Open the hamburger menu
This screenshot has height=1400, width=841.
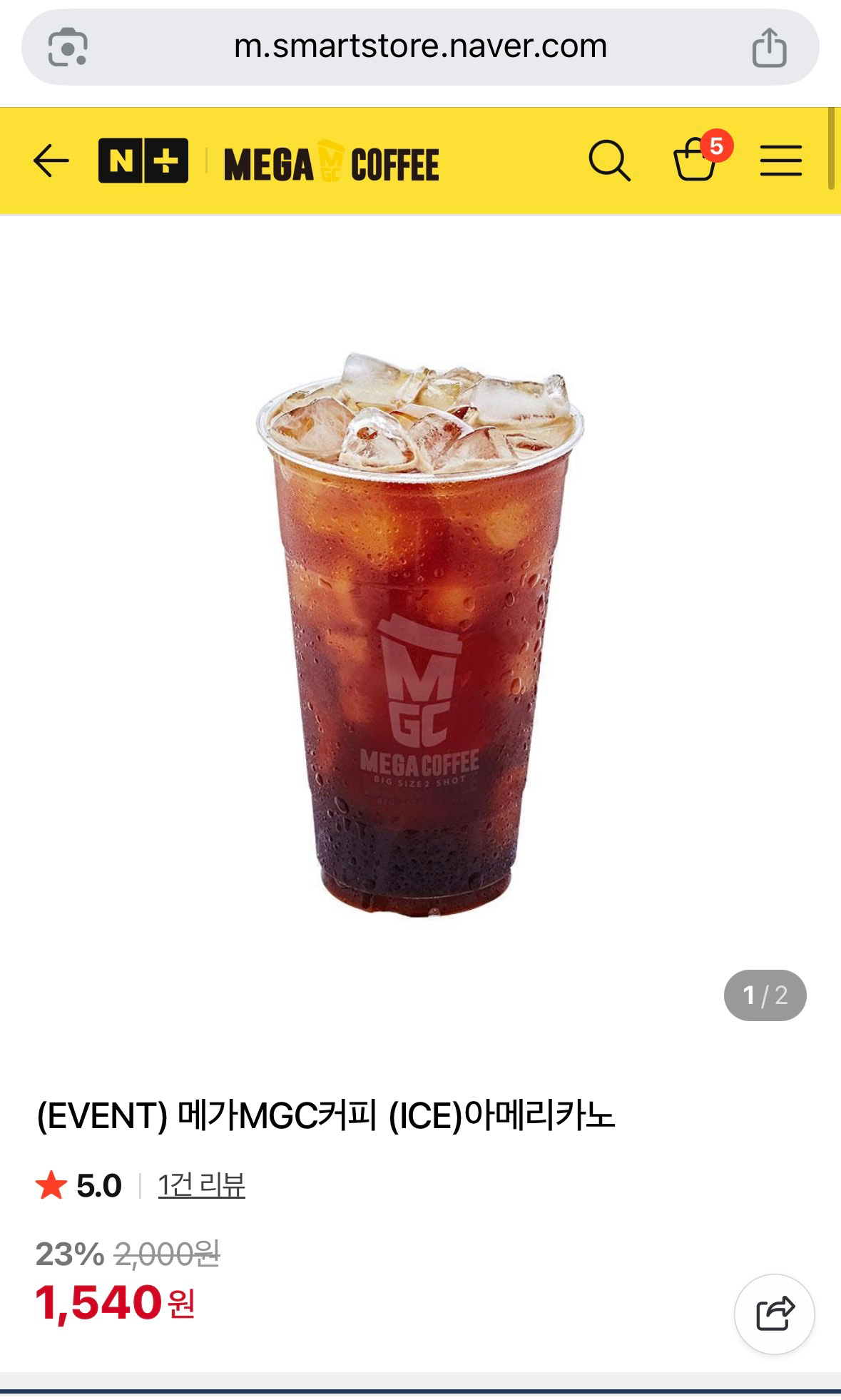click(780, 161)
